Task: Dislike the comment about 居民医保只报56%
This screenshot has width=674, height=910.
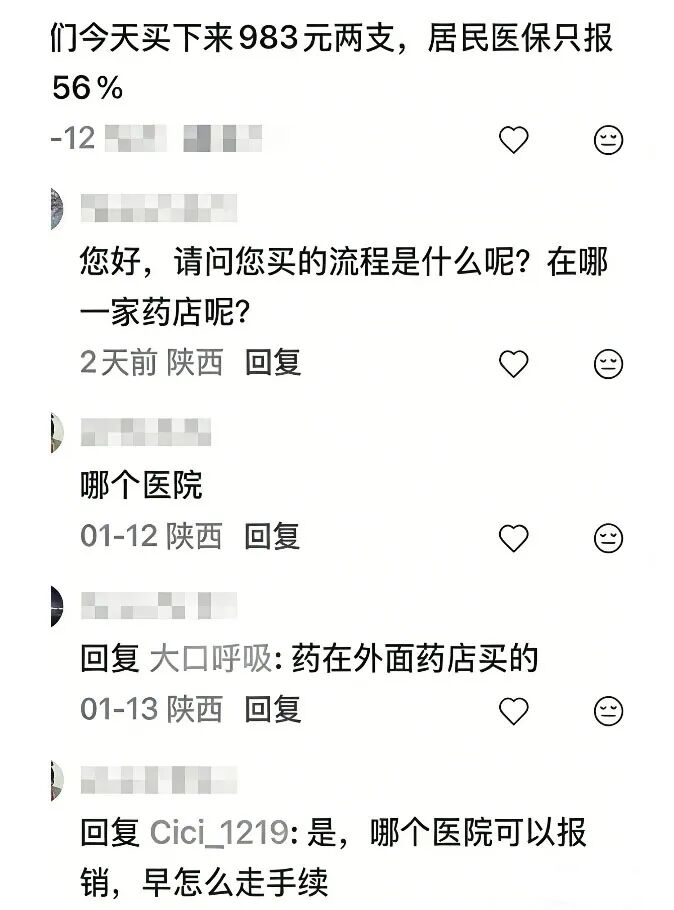Action: coord(608,140)
